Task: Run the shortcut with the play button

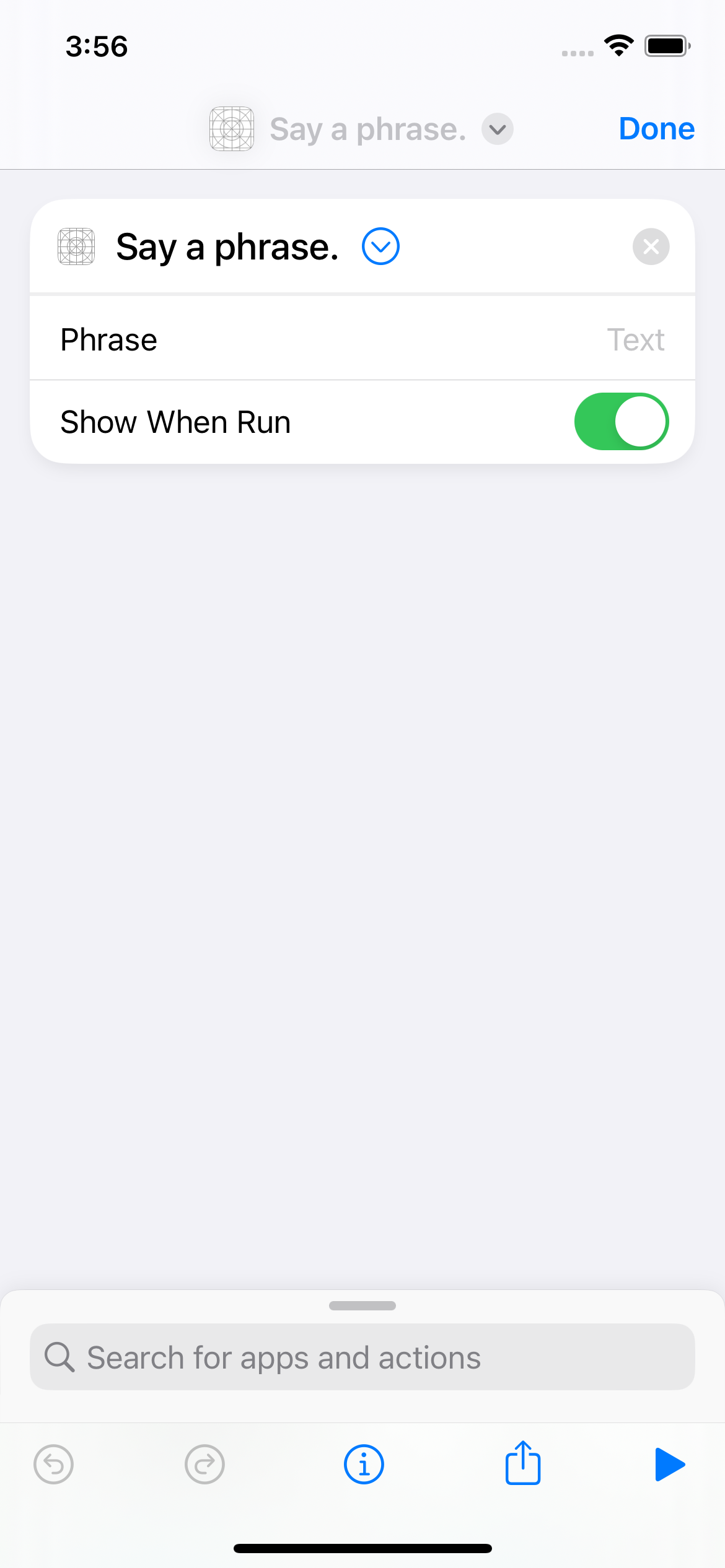Action: coord(669,1465)
